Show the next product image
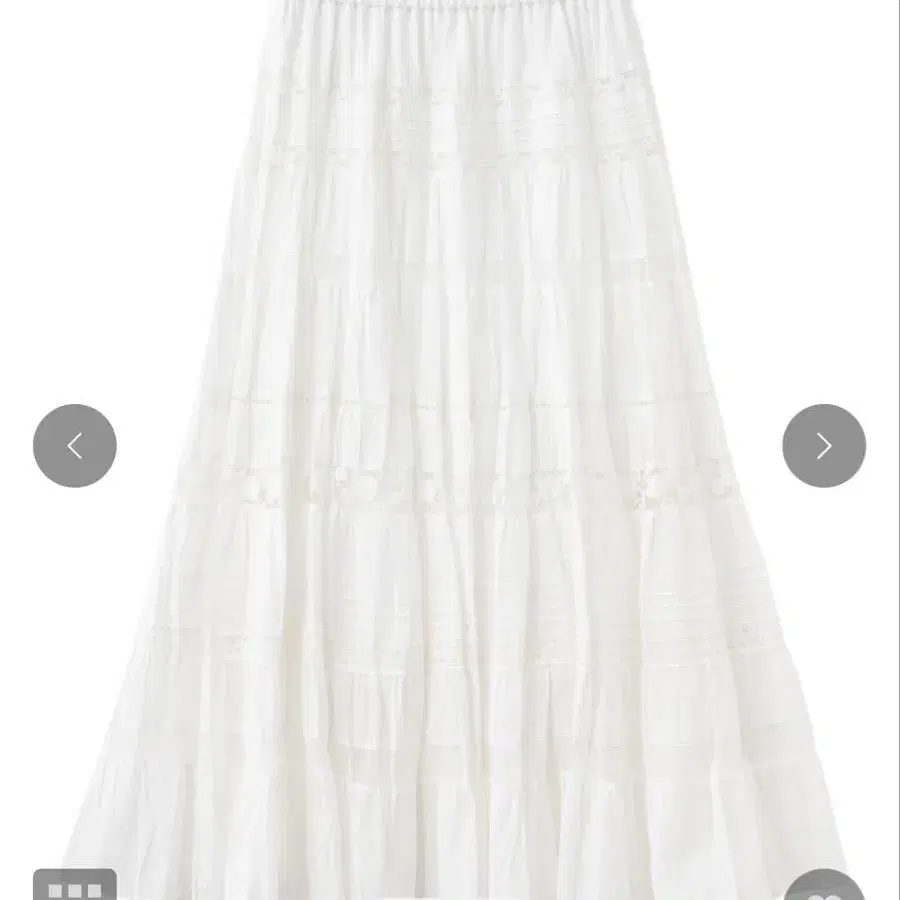Image resolution: width=900 pixels, height=900 pixels. coord(824,446)
